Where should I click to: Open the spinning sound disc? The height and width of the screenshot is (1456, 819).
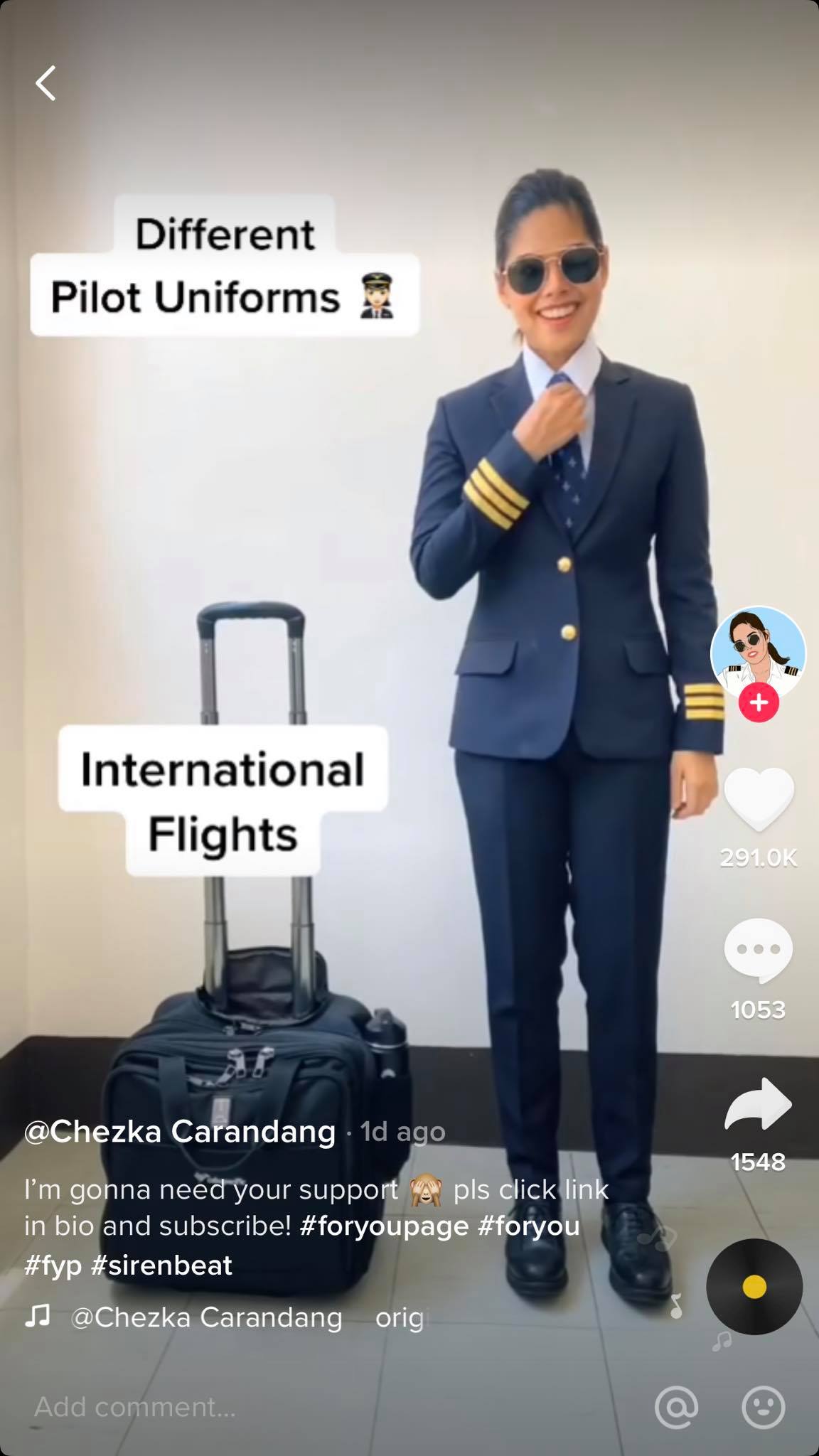(754, 1286)
